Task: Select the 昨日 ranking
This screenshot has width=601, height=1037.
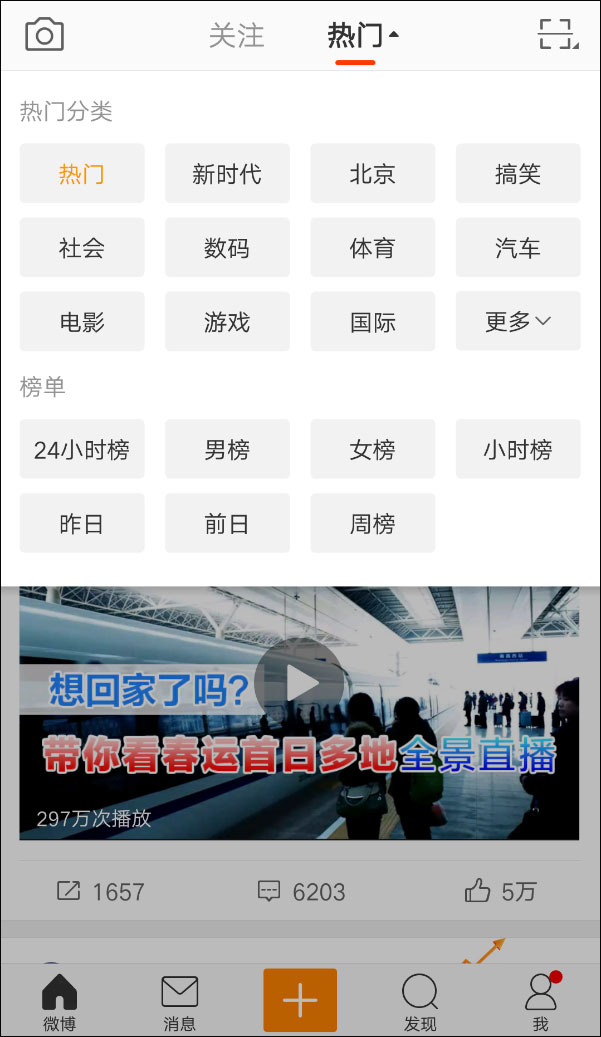Action: (82, 524)
